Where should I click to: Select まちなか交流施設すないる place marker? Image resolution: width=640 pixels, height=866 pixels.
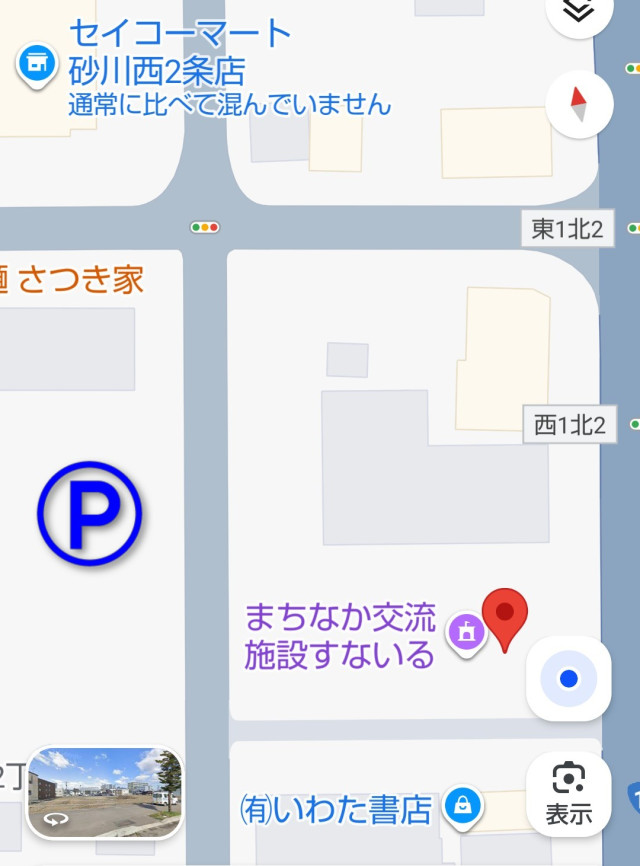pos(466,632)
